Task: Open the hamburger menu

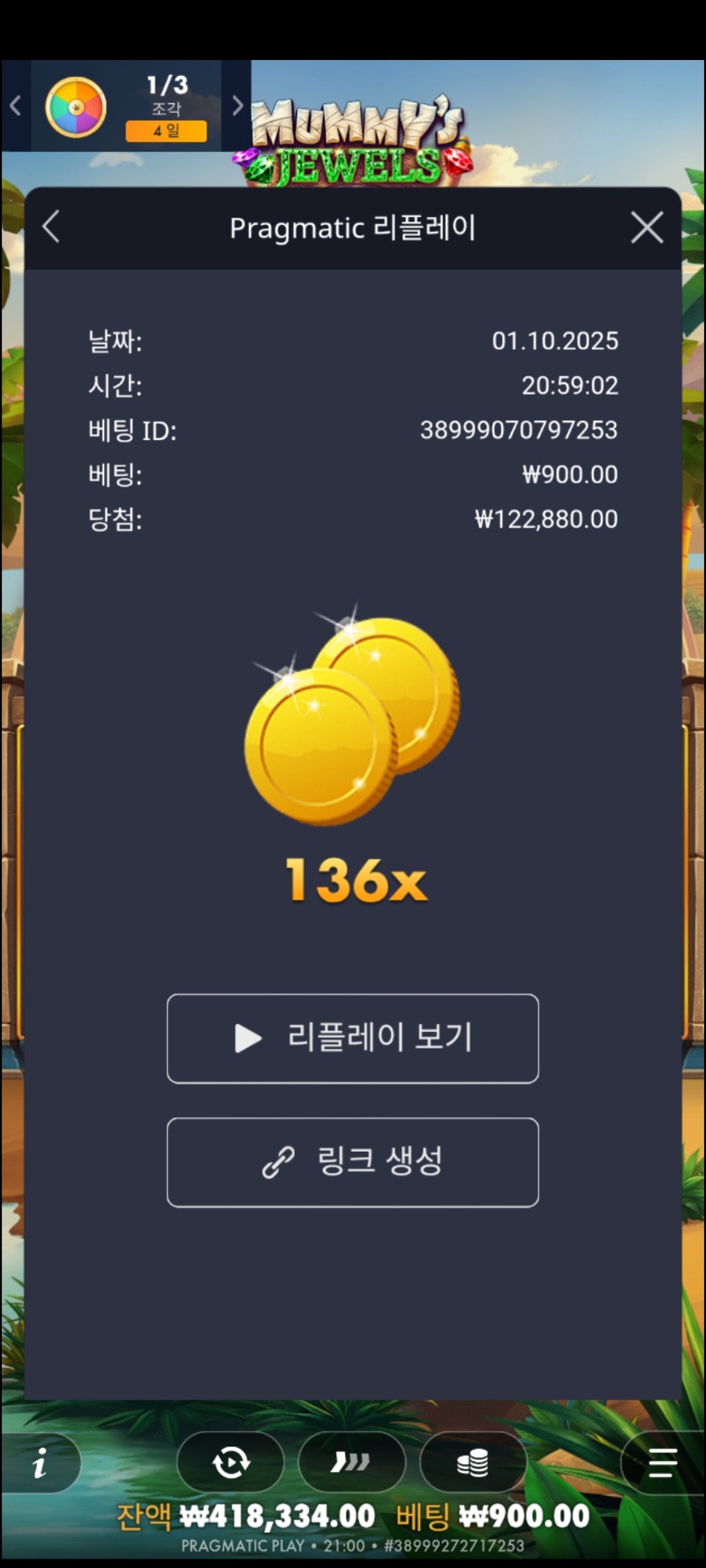Action: [662, 1463]
